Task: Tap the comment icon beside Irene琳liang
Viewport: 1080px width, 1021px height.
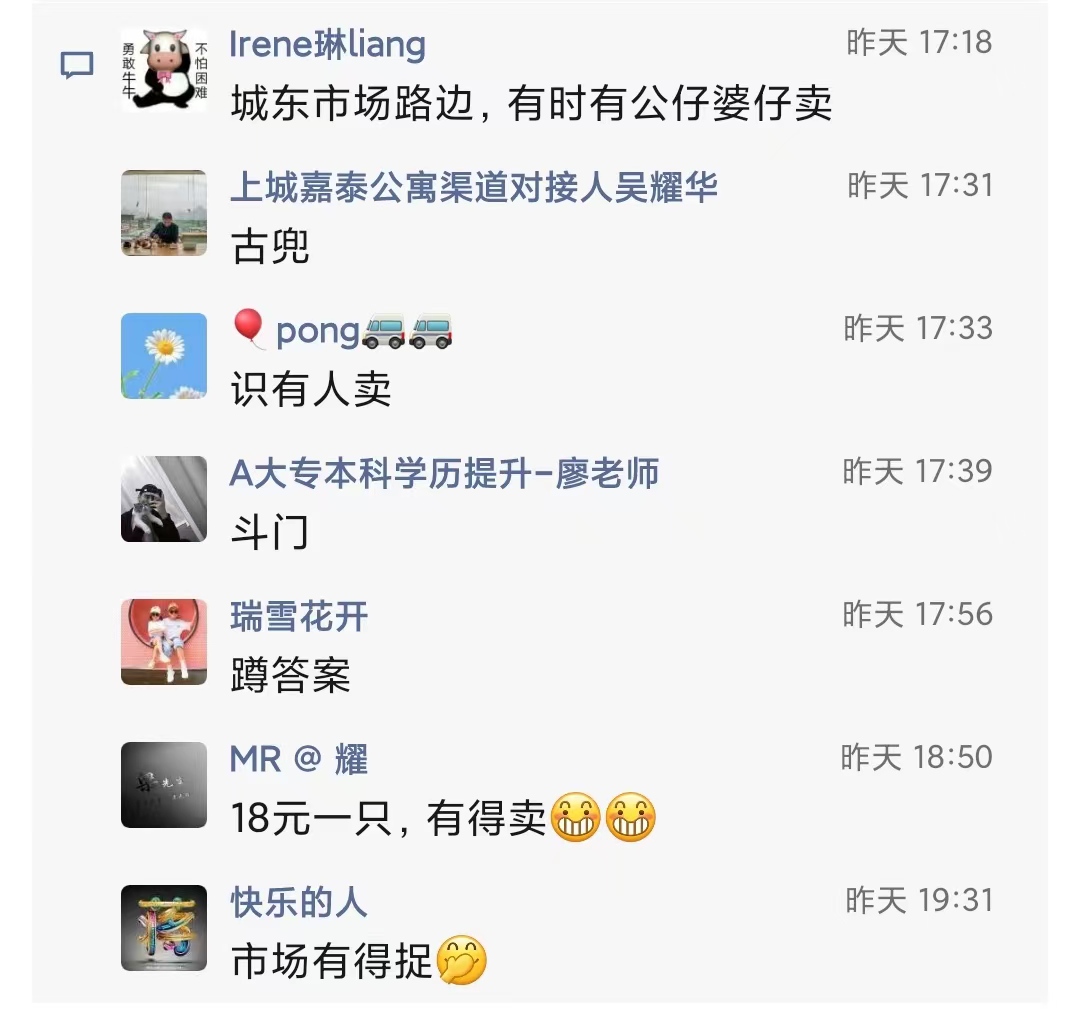Action: click(x=77, y=66)
